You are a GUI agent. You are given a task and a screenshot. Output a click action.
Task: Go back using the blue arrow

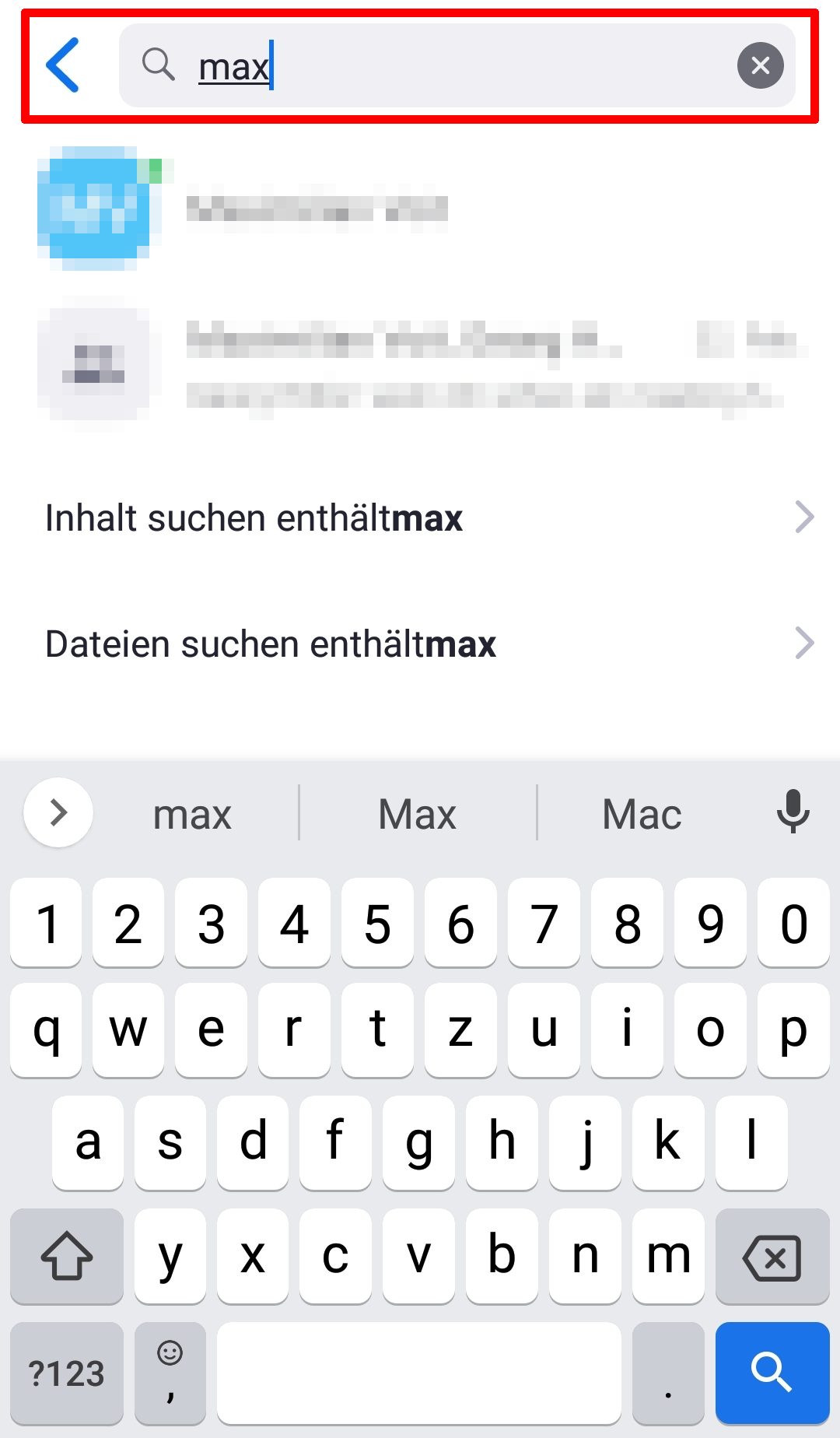point(63,65)
